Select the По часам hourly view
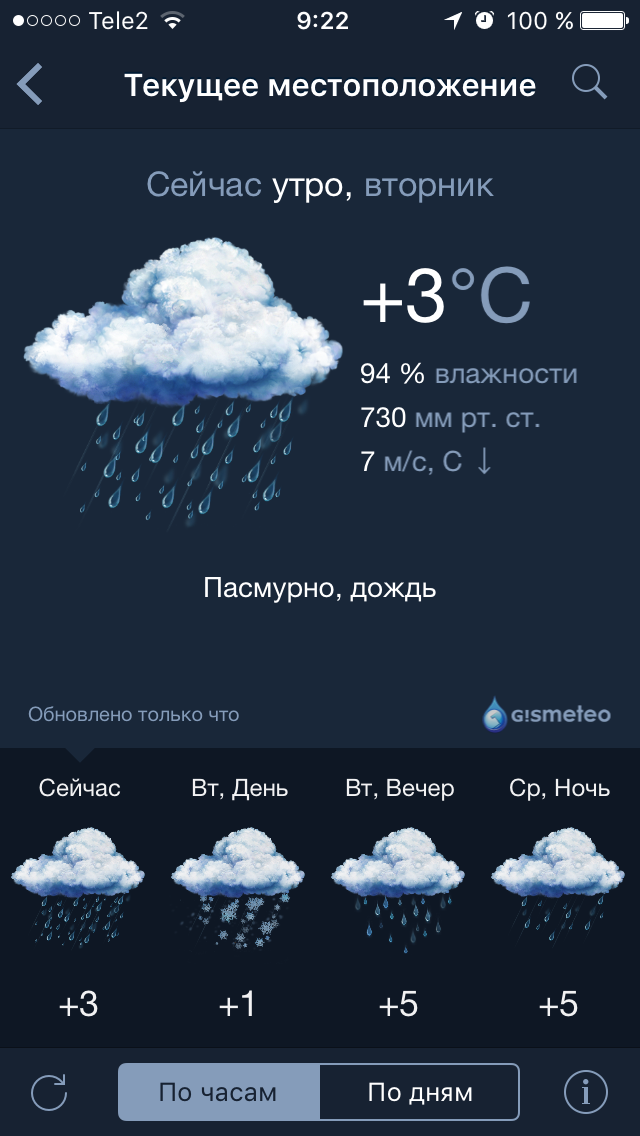640x1136 pixels. 218,1092
